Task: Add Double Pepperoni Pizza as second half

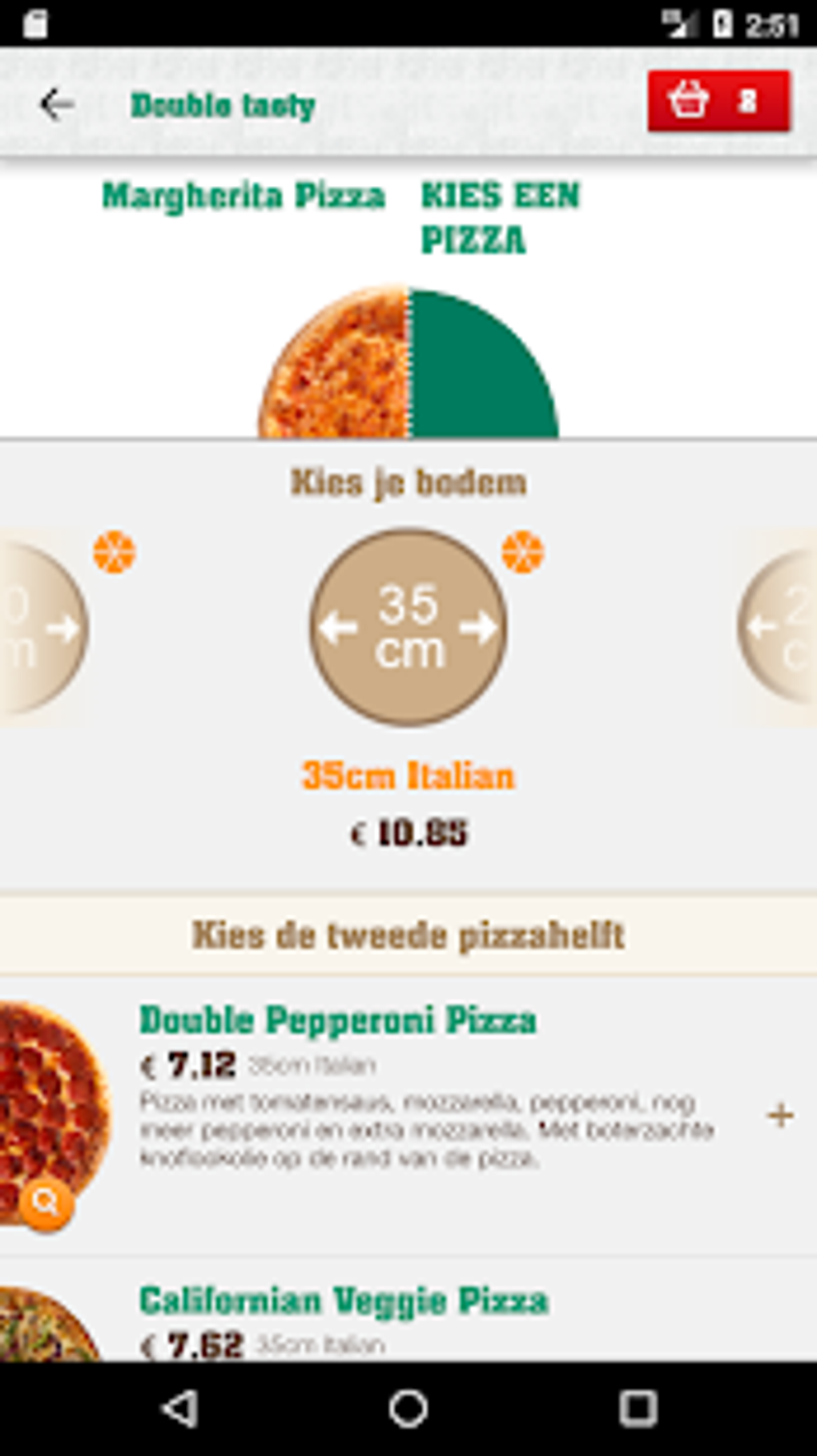Action: (779, 1115)
